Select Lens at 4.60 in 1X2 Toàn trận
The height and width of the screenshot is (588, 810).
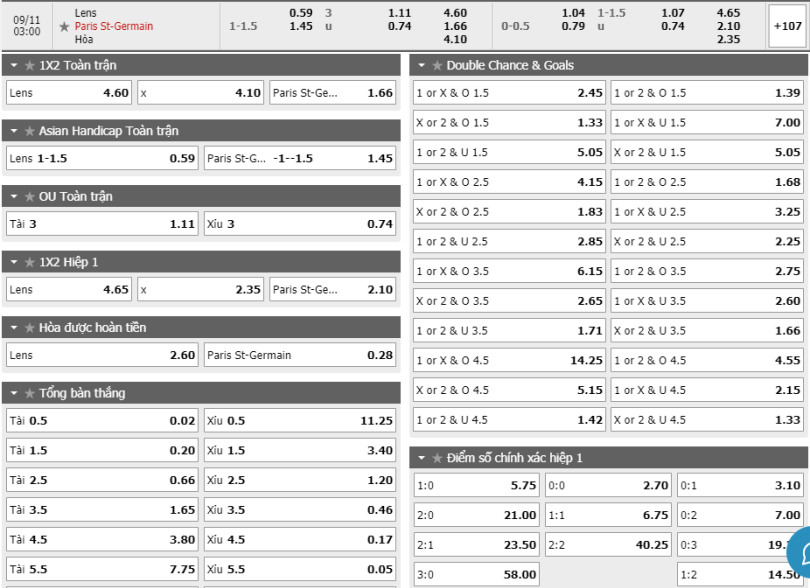(69, 93)
